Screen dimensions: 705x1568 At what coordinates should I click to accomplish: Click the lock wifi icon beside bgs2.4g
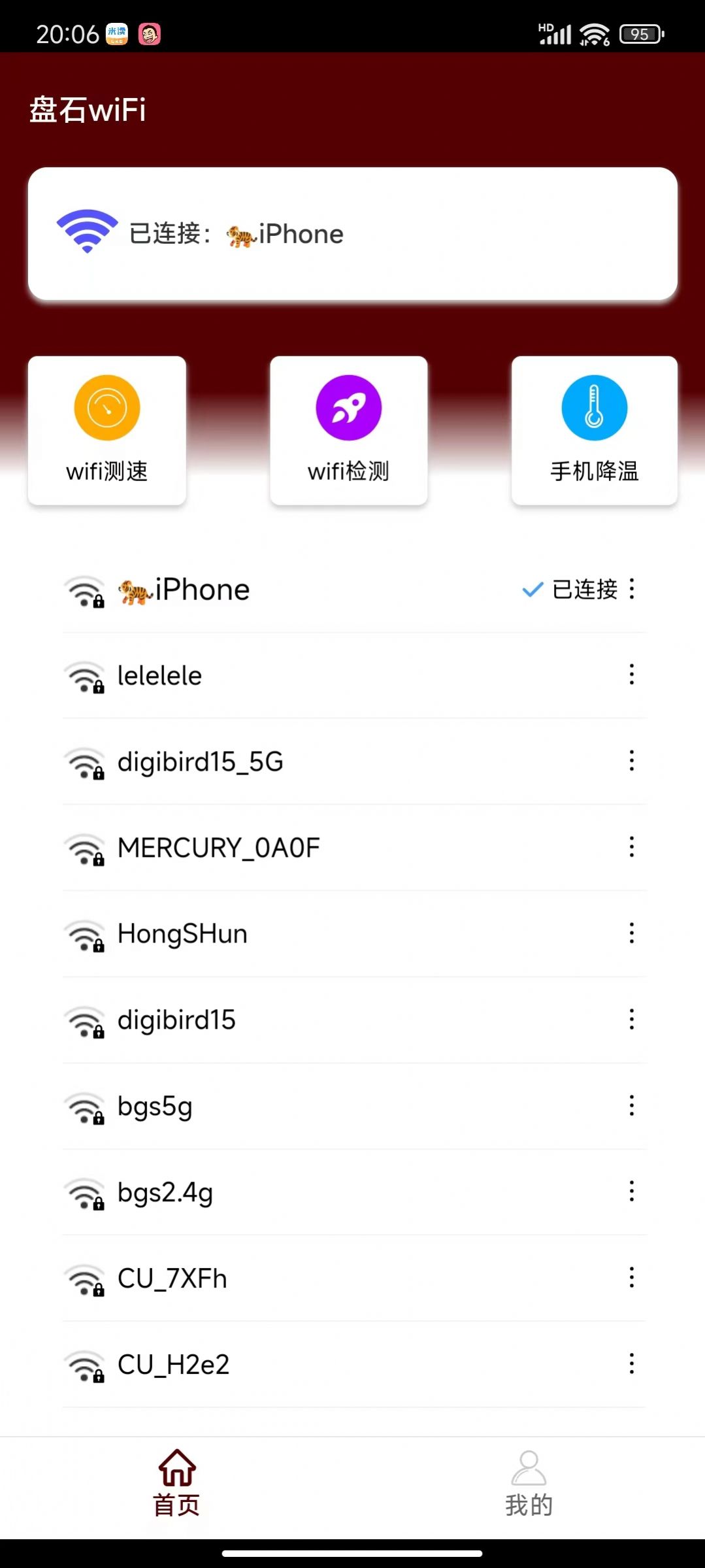pyautogui.click(x=85, y=1193)
